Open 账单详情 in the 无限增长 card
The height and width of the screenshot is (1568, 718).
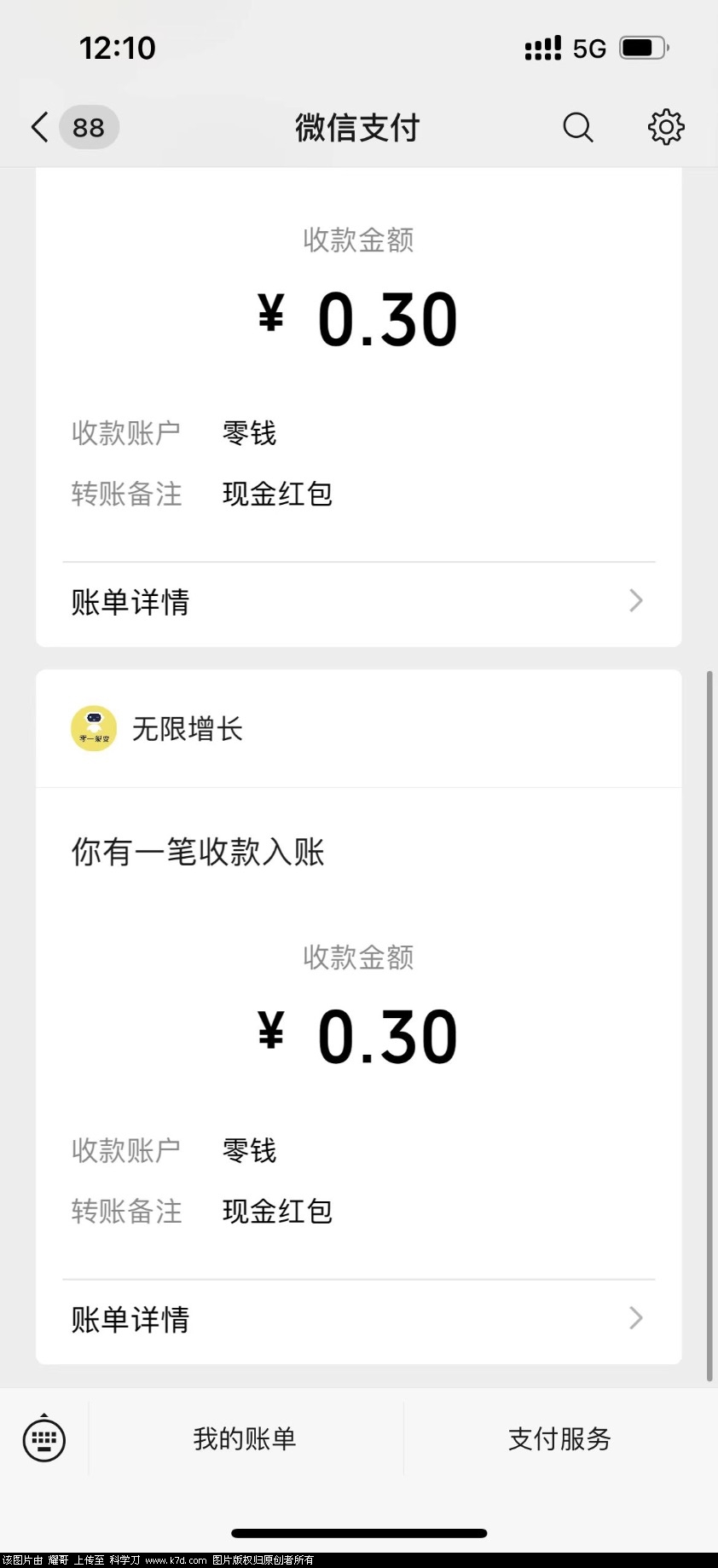coord(358,1319)
